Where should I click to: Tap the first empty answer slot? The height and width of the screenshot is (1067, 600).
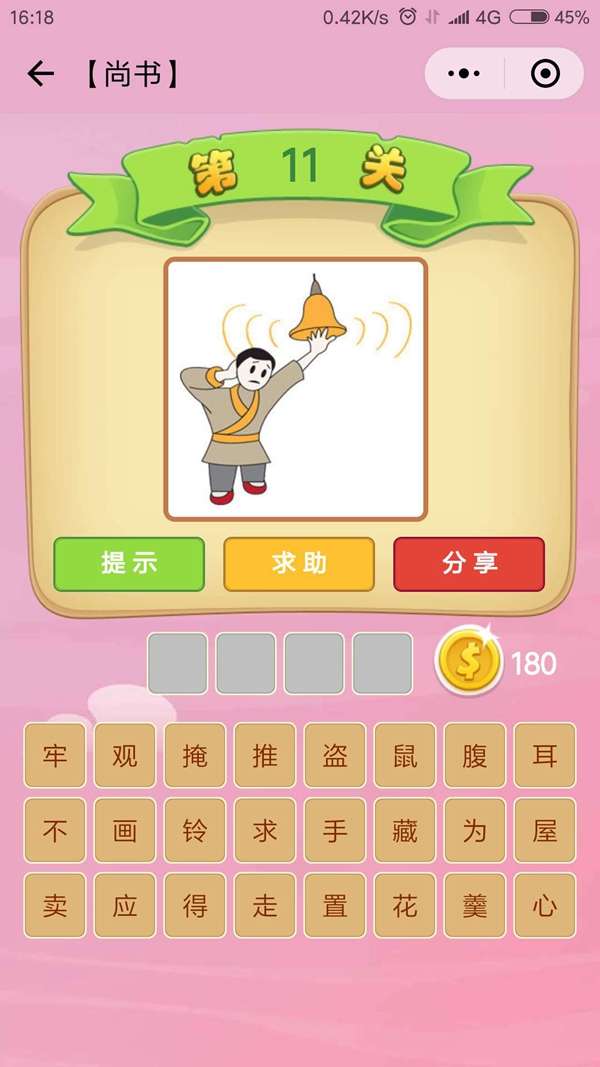[x=178, y=663]
